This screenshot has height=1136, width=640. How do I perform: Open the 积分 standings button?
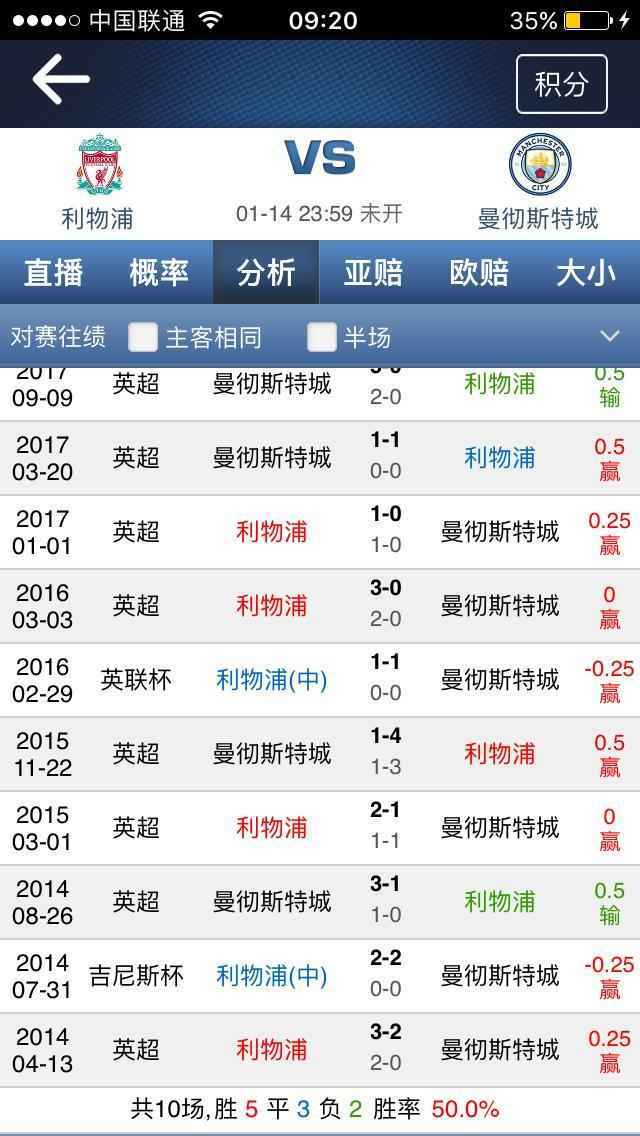click(562, 84)
